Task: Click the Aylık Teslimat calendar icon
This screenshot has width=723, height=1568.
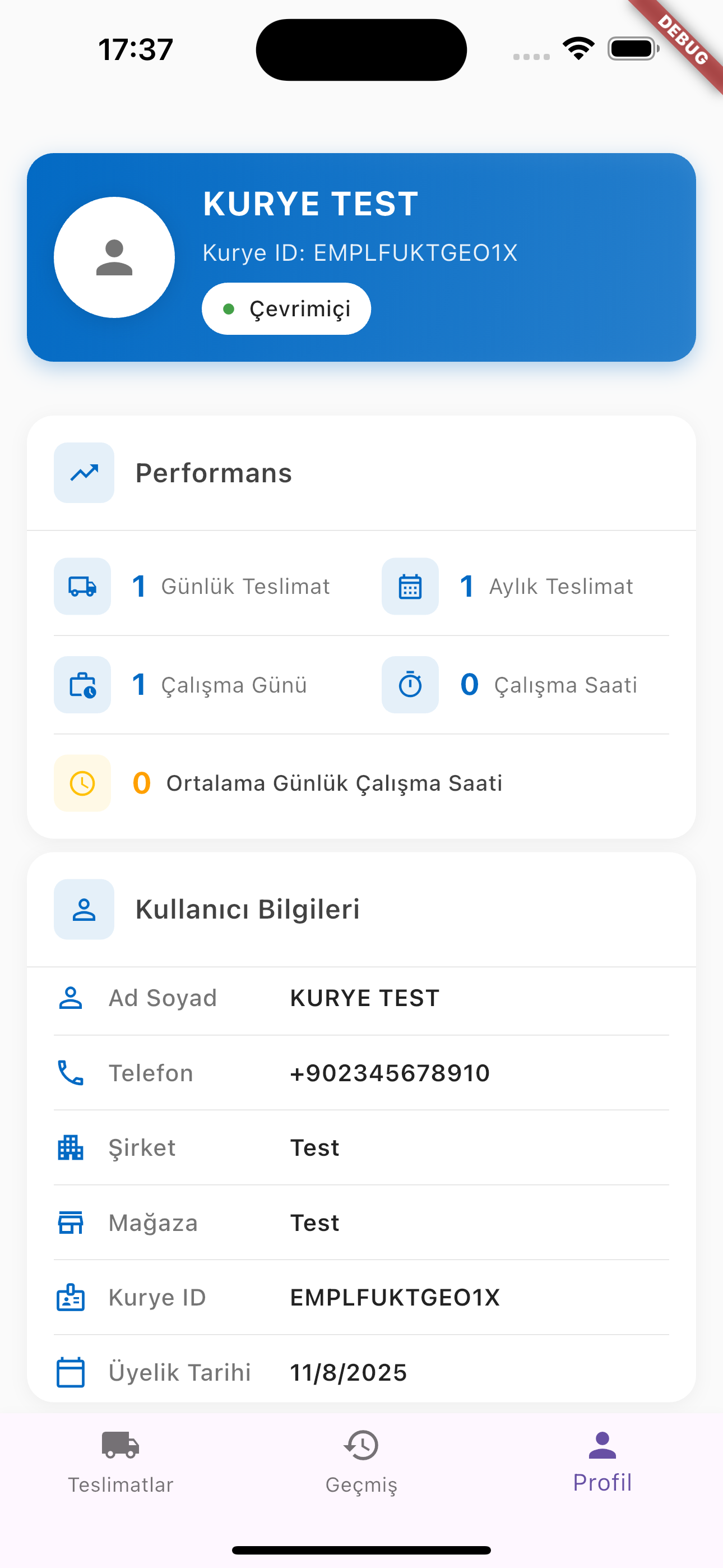Action: click(410, 586)
